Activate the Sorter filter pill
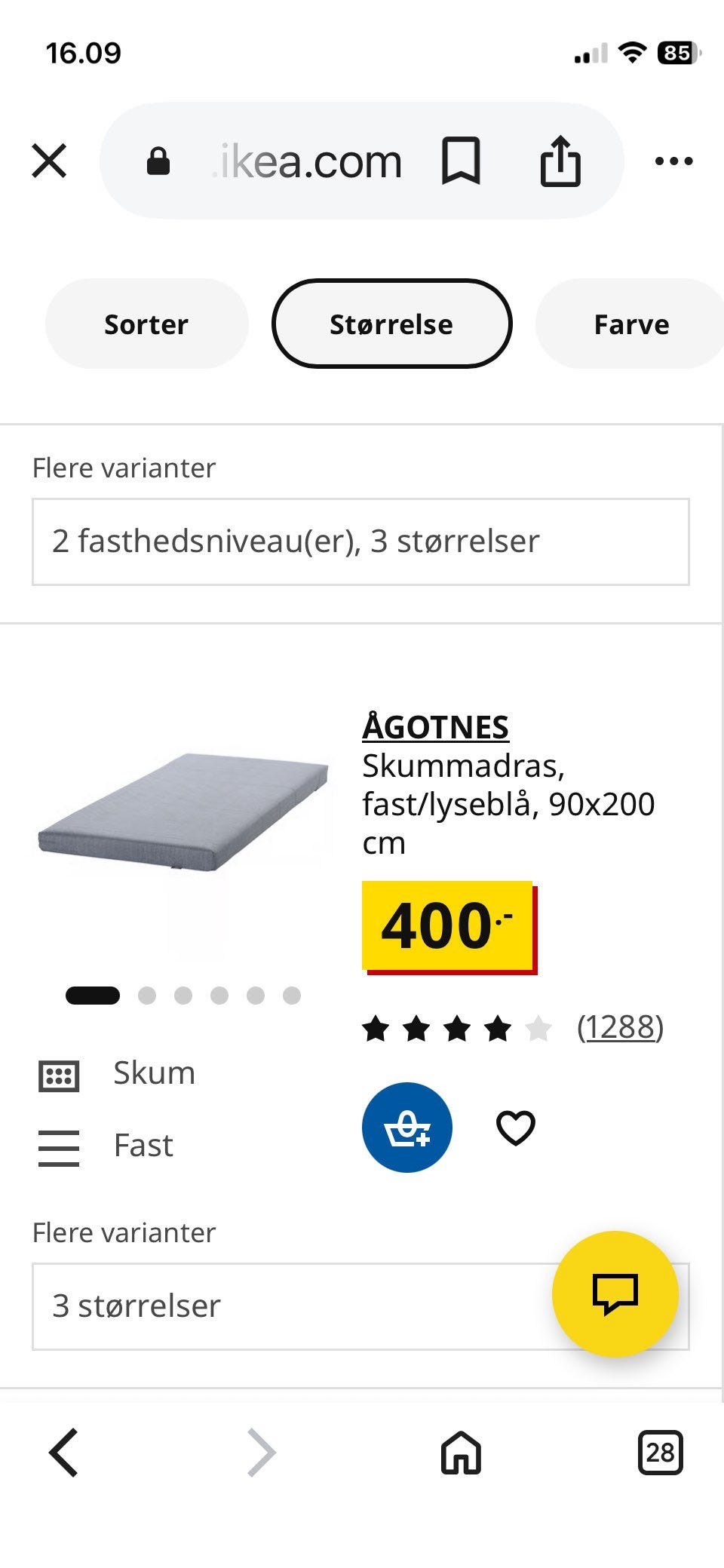Viewport: 724px width, 1568px height. [x=146, y=323]
